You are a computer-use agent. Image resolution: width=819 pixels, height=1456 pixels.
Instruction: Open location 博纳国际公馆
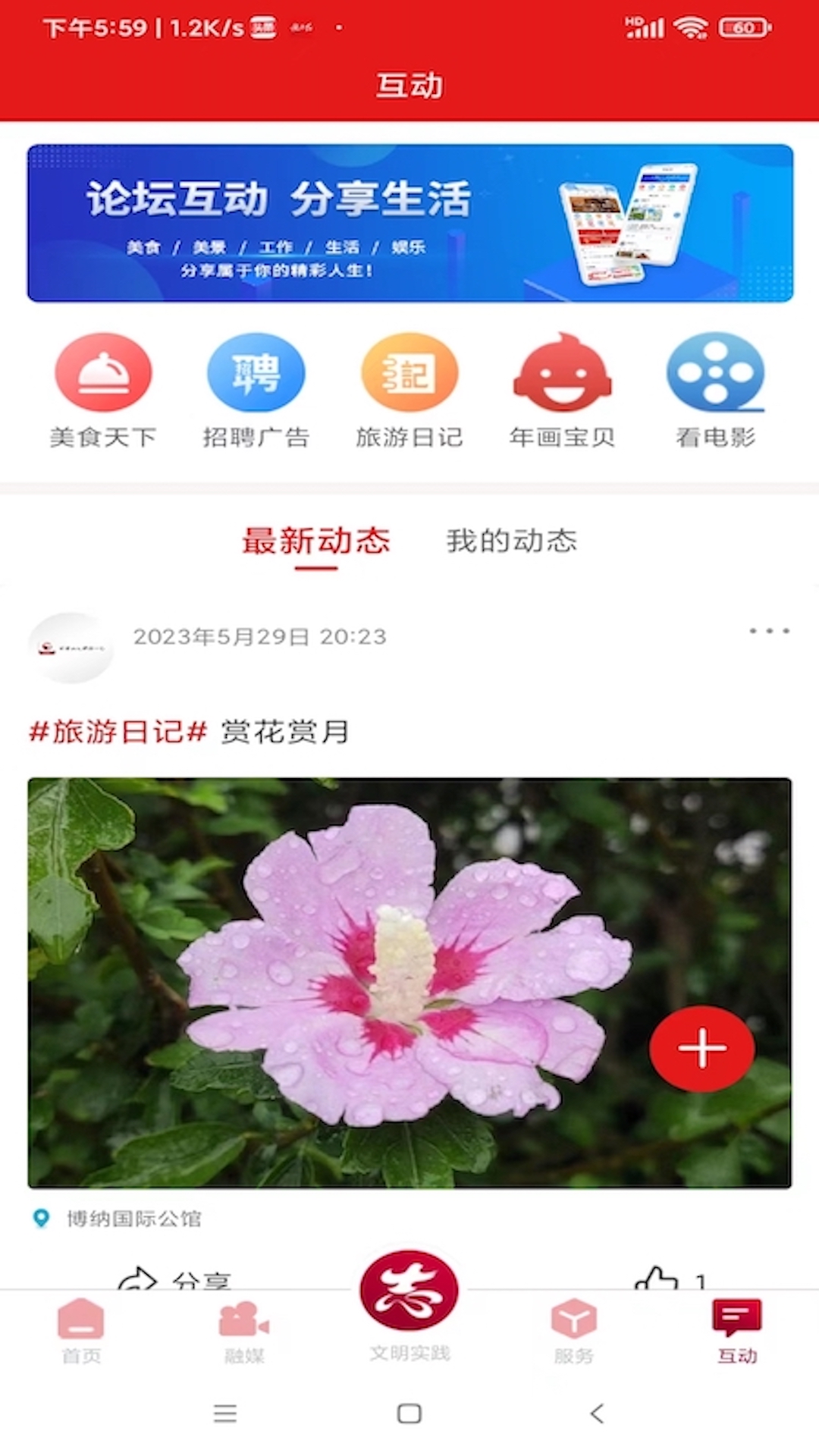coord(133,1219)
